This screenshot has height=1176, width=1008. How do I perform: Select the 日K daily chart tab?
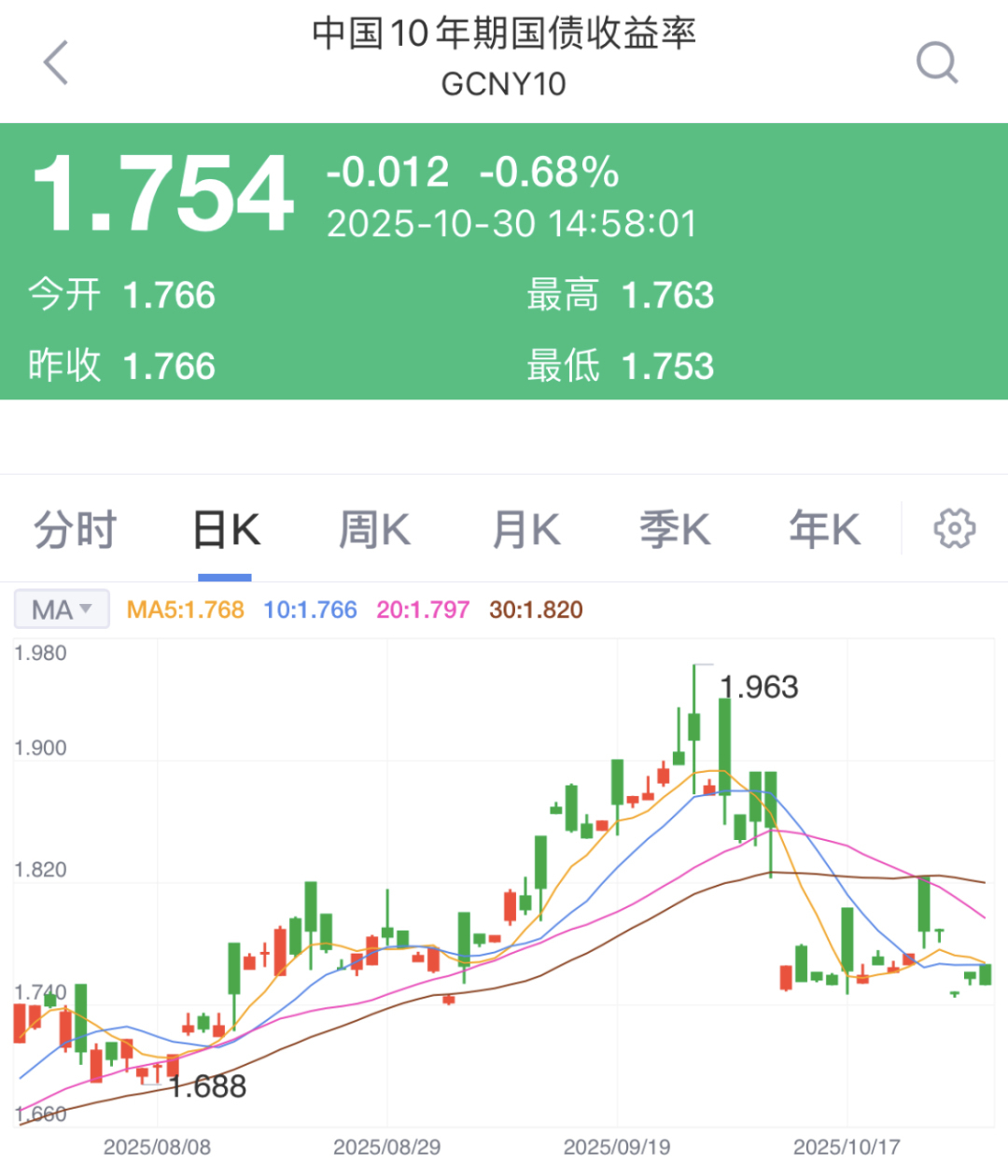[225, 530]
